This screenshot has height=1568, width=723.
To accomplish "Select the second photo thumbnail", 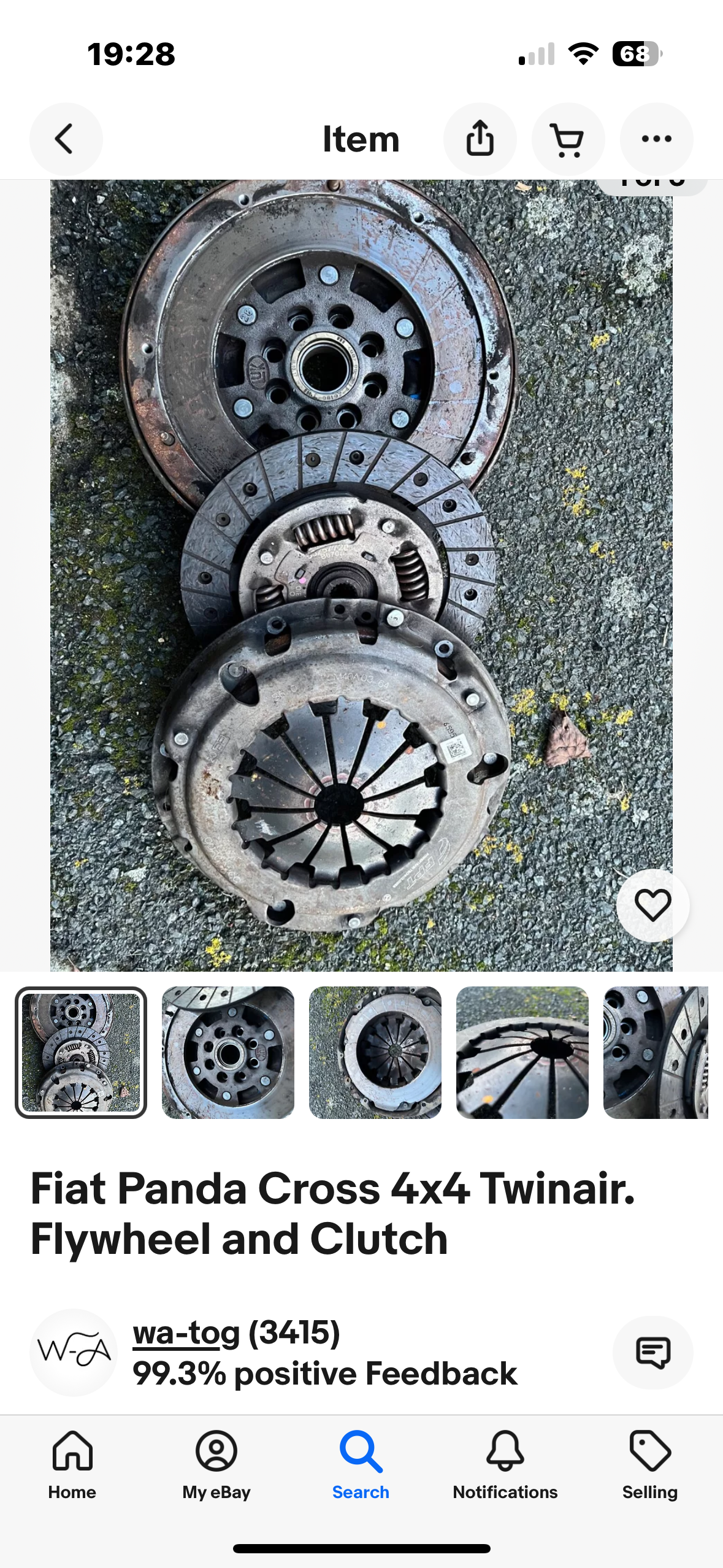I will 228,1052.
